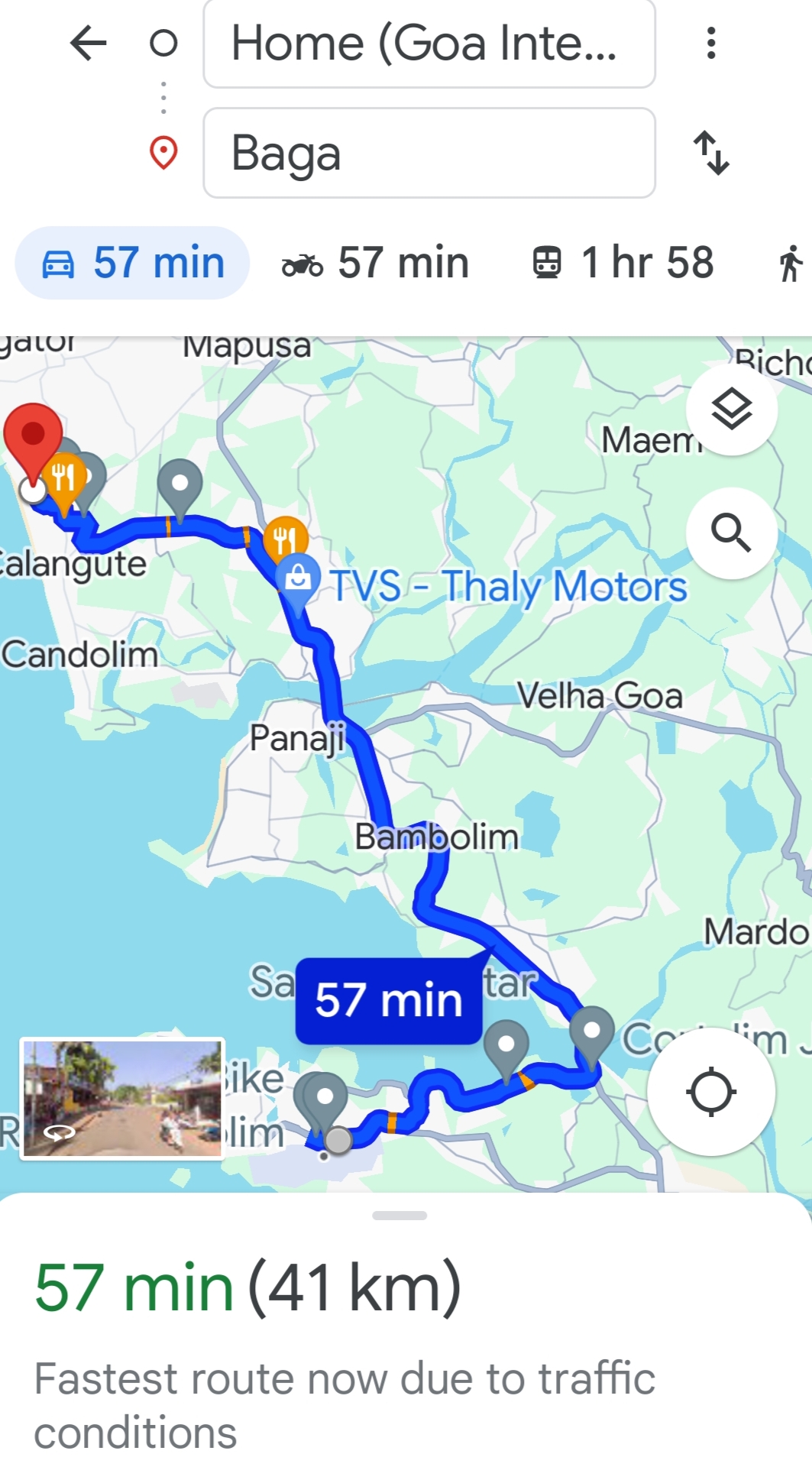The image size is (812, 1483).
Task: Open map layers button
Action: [x=732, y=410]
